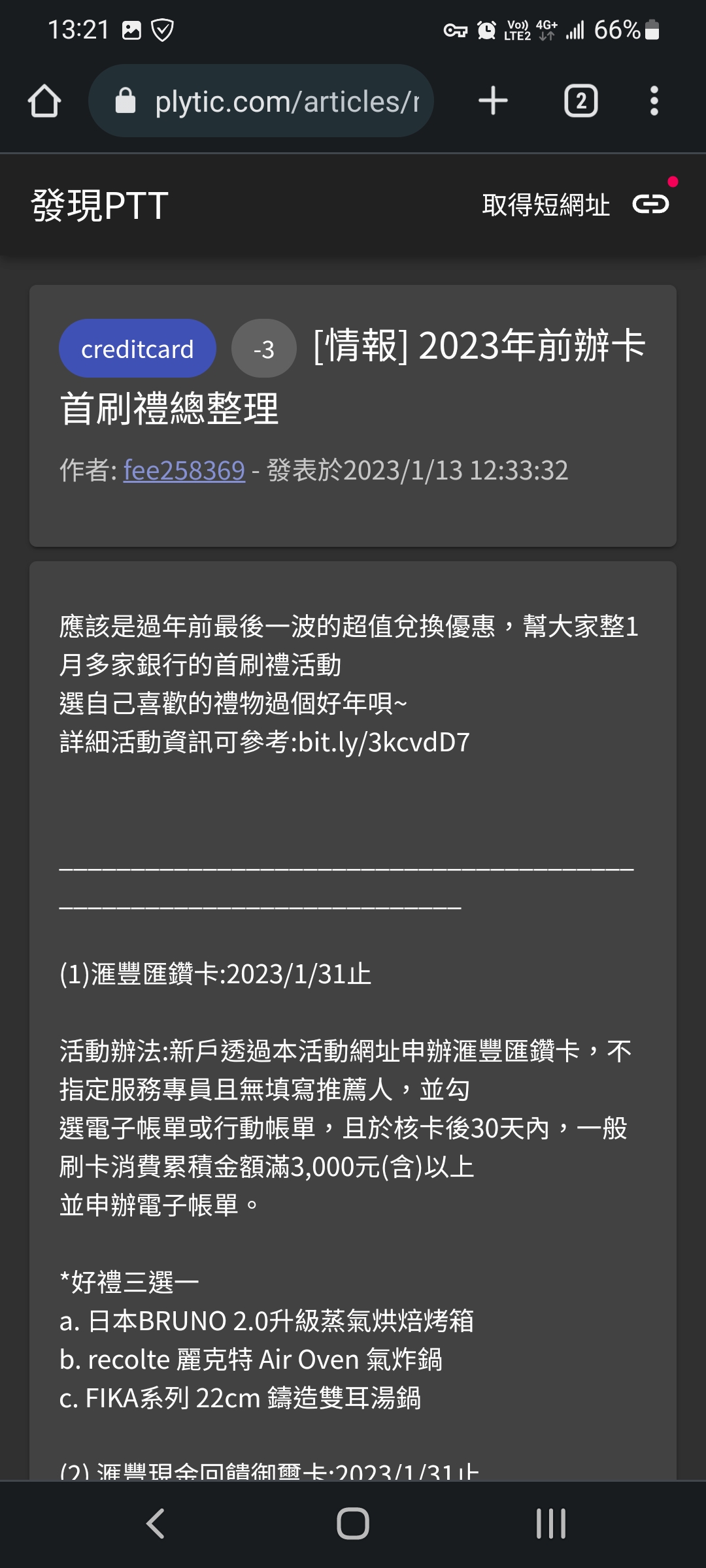
Task: Go back with the system back button
Action: point(156,1524)
